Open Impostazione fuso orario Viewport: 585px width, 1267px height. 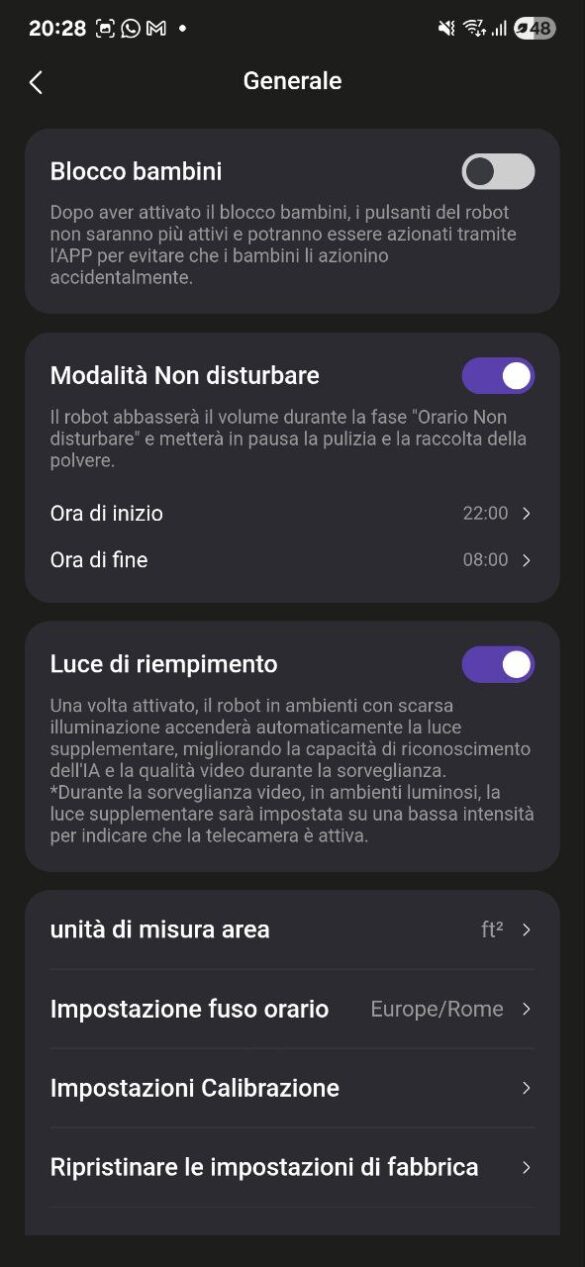292,1009
